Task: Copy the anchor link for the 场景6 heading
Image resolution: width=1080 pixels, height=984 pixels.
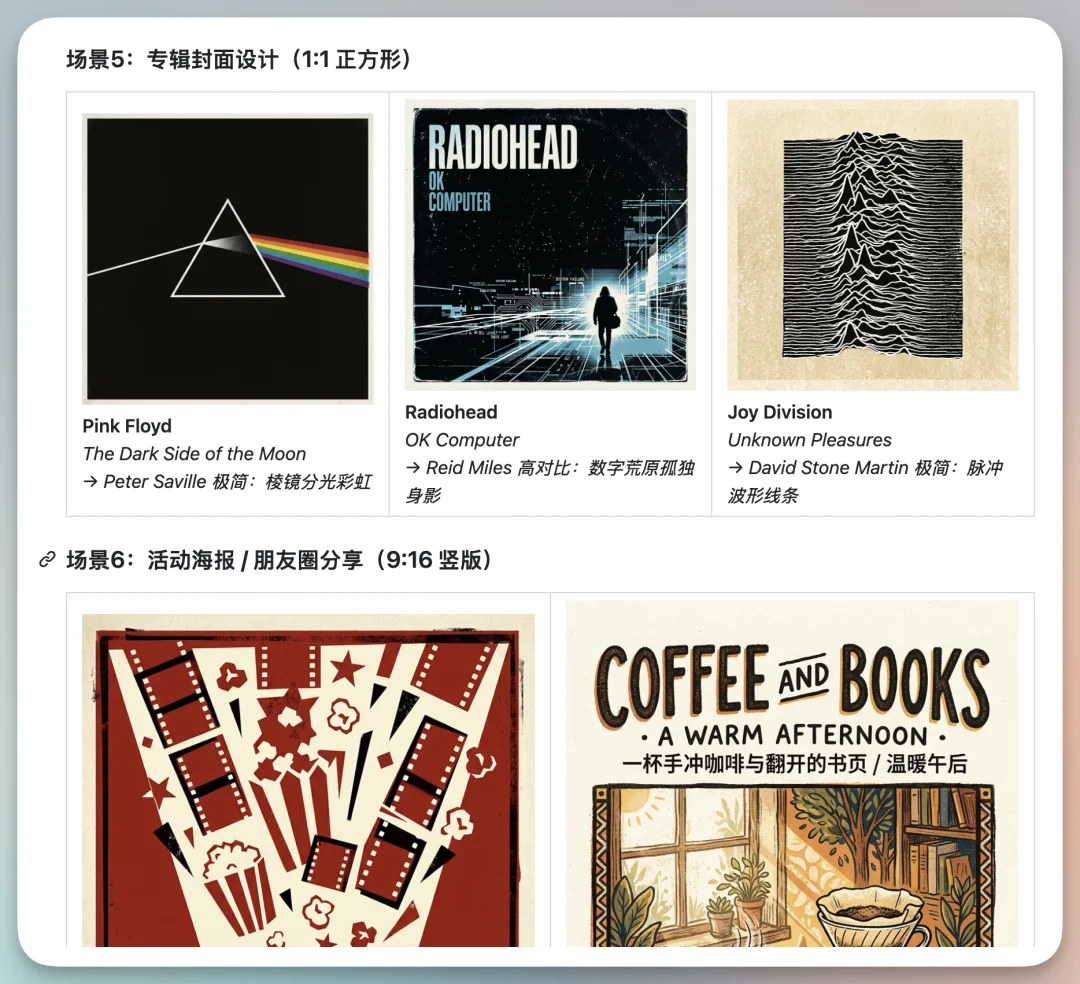Action: coord(47,560)
